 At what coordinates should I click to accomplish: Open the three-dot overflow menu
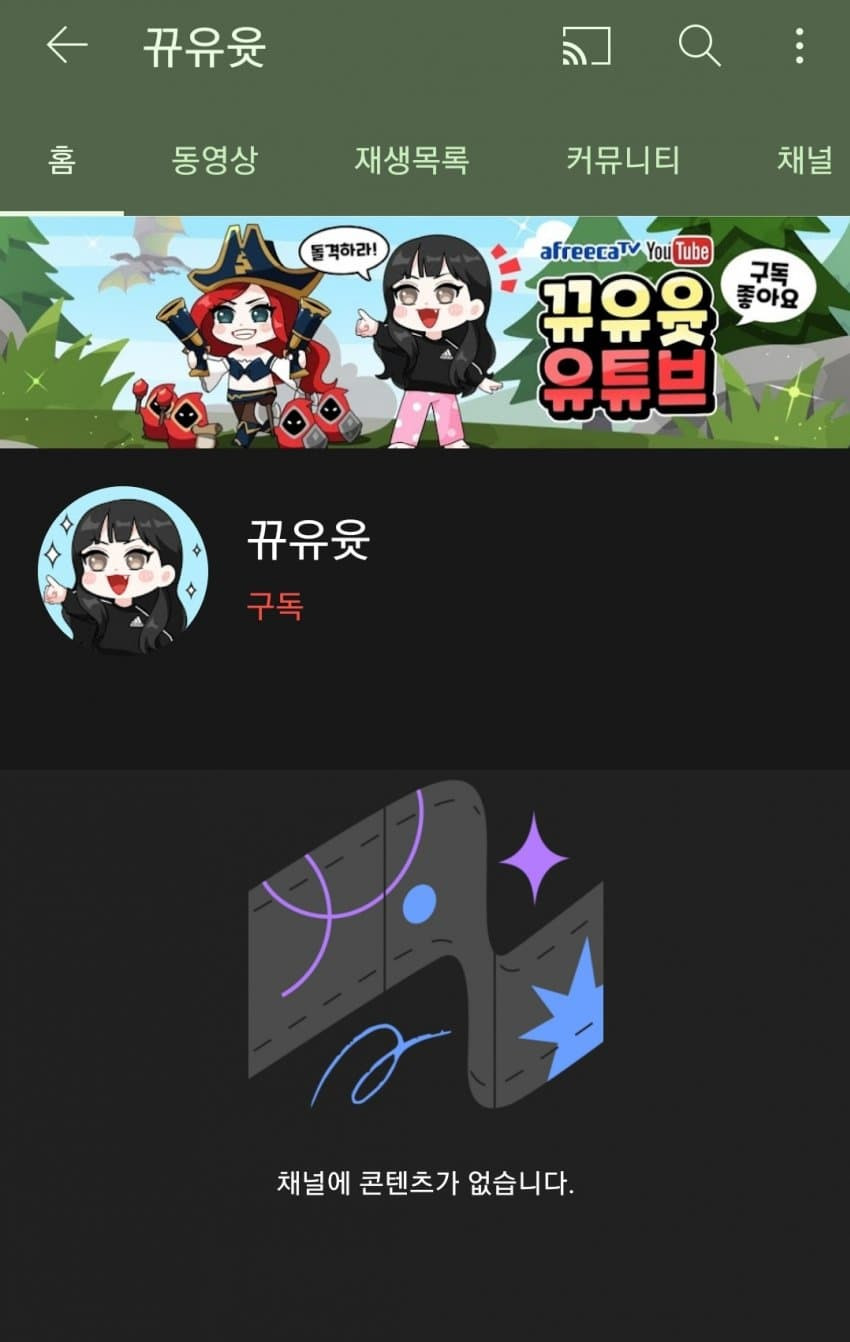(x=799, y=46)
